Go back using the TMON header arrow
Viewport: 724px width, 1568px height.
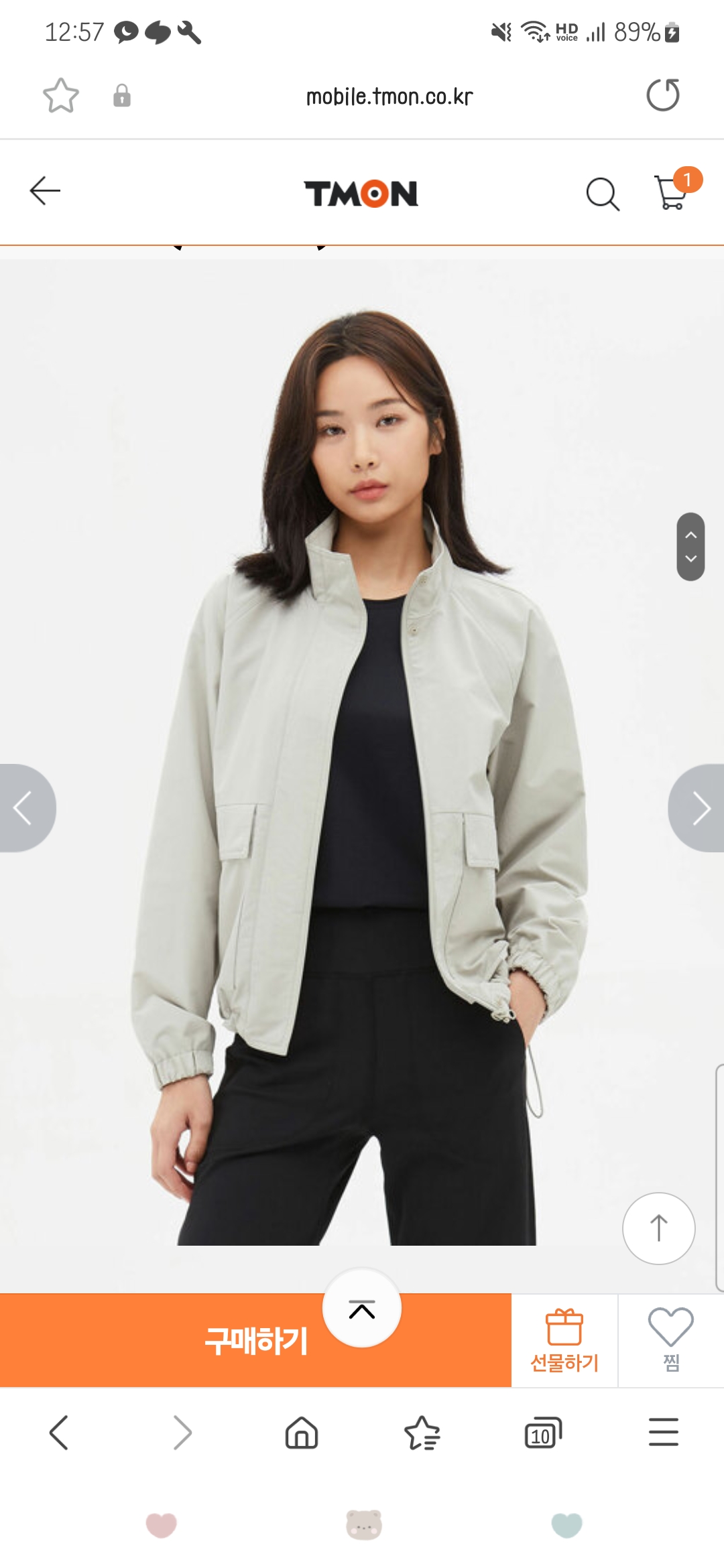pyautogui.click(x=45, y=192)
